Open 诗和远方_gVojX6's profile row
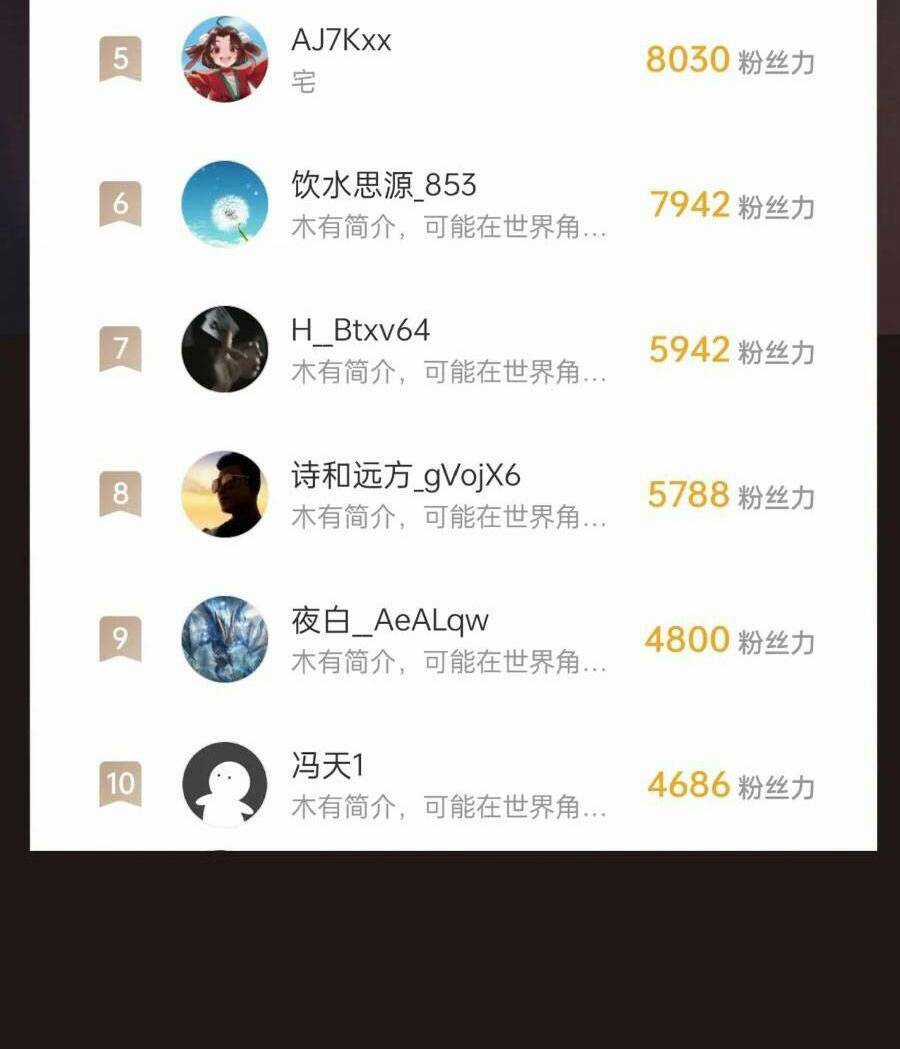 pyautogui.click(x=452, y=494)
